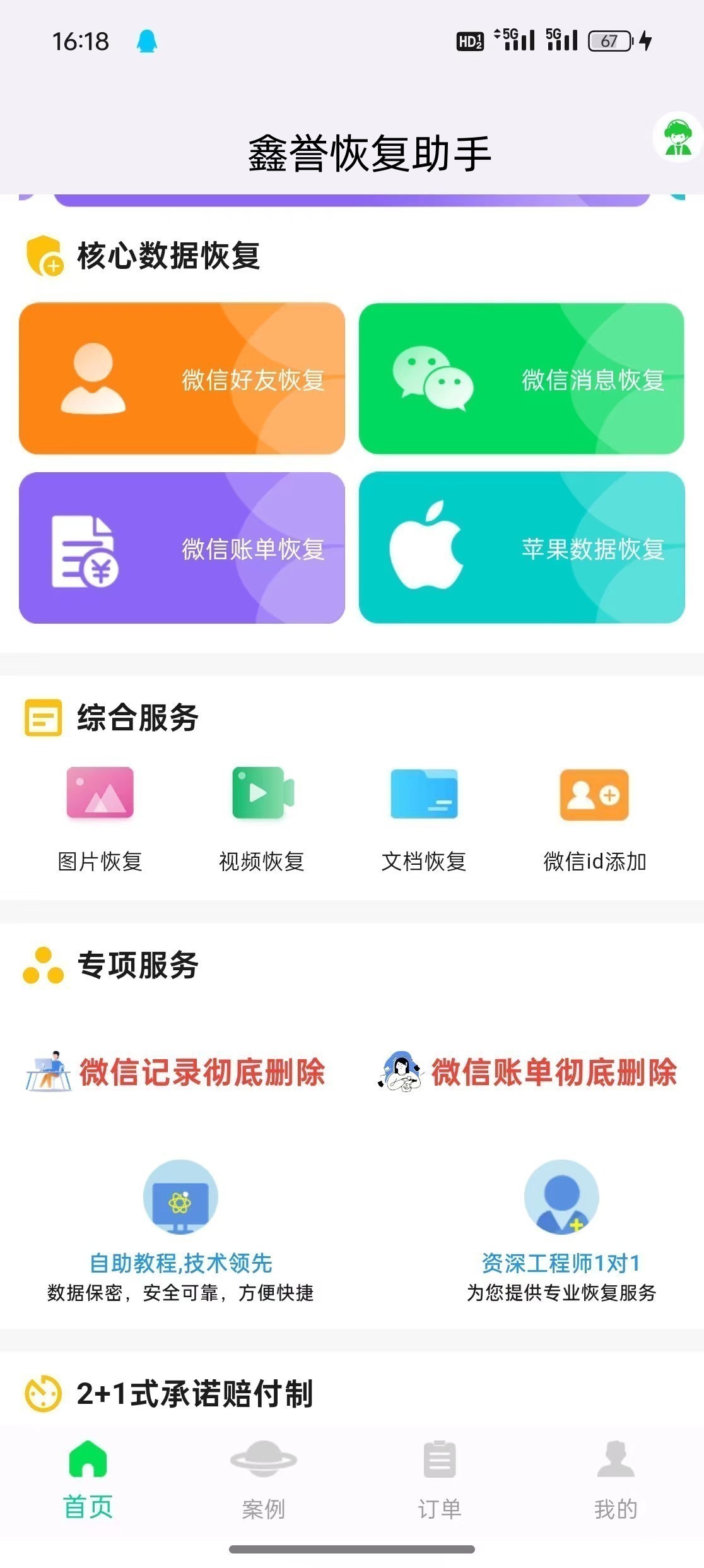Choose 视频恢复 service
Viewport: 704px width, 1568px height.
[262, 818]
